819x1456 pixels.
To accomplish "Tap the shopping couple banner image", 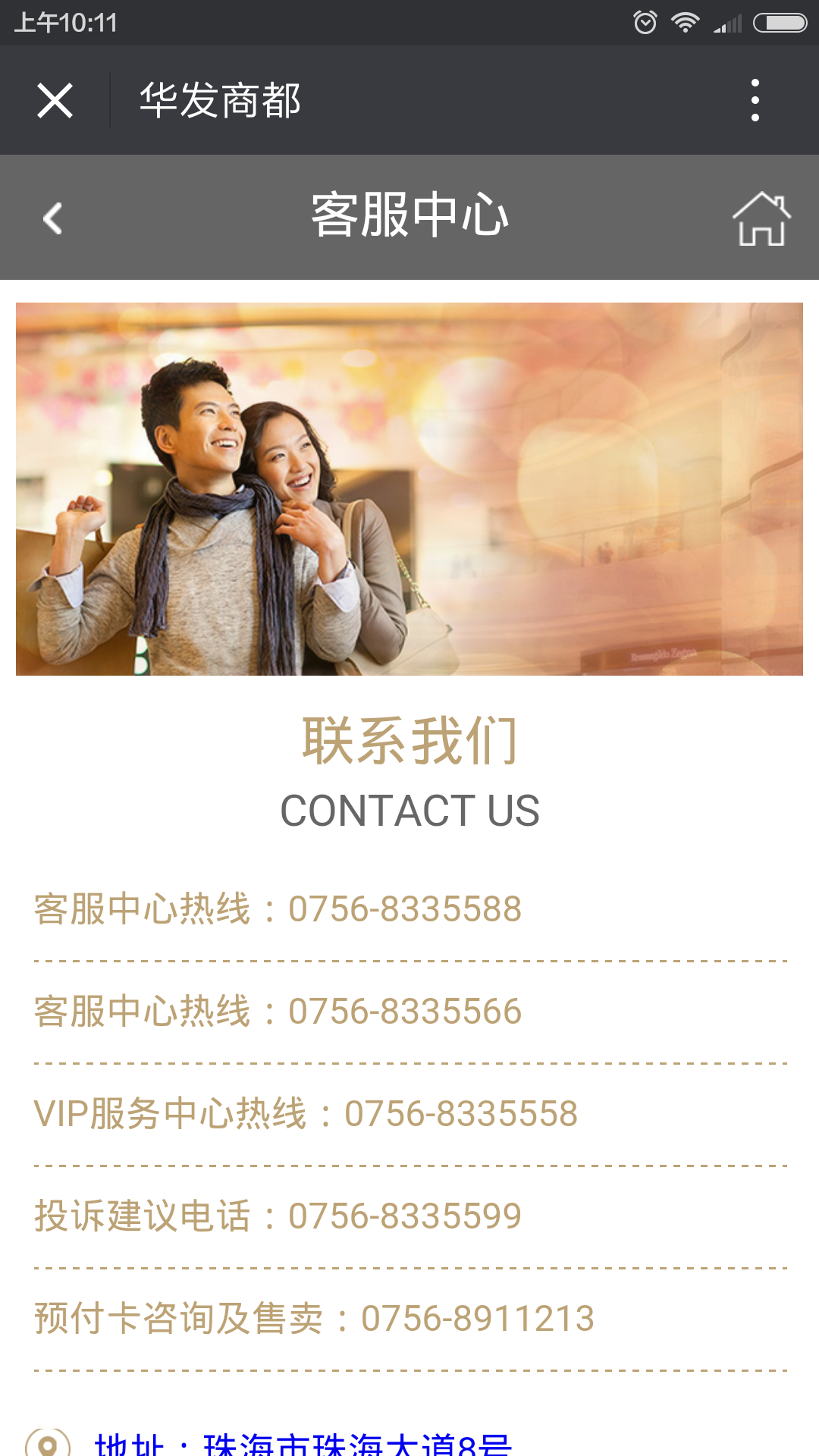I will click(x=409, y=489).
